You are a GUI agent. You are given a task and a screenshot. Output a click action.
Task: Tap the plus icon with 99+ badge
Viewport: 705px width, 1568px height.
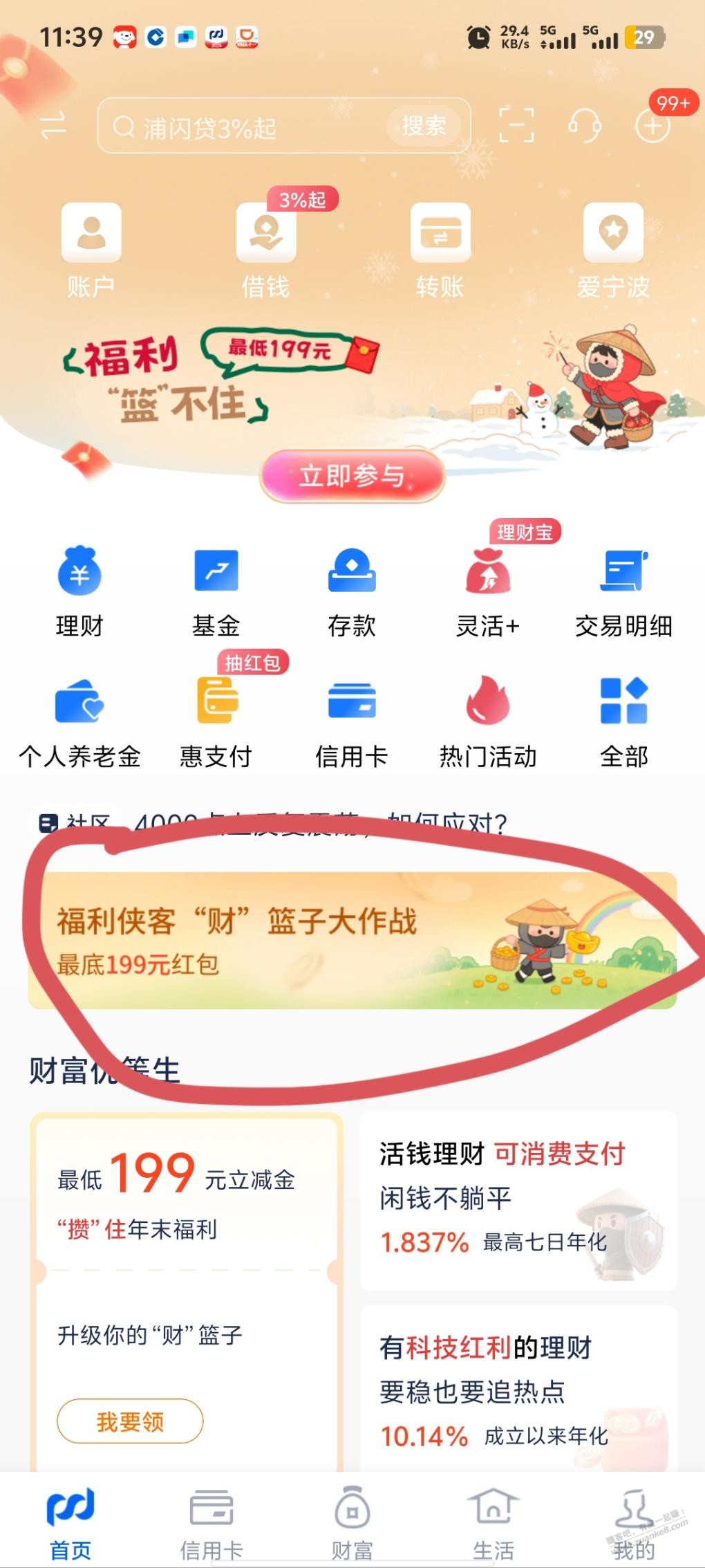click(652, 126)
